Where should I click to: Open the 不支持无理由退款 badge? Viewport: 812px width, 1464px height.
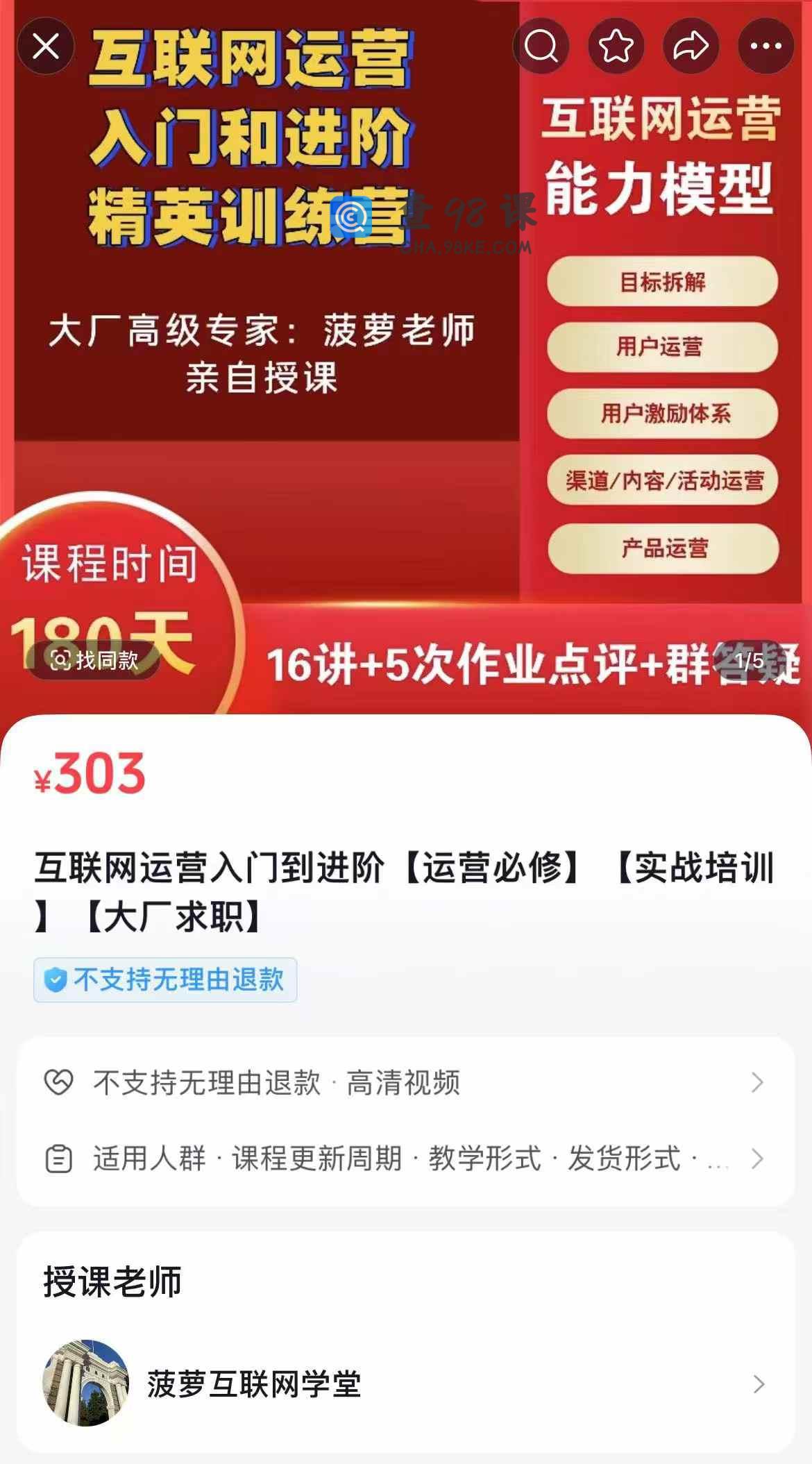[165, 979]
